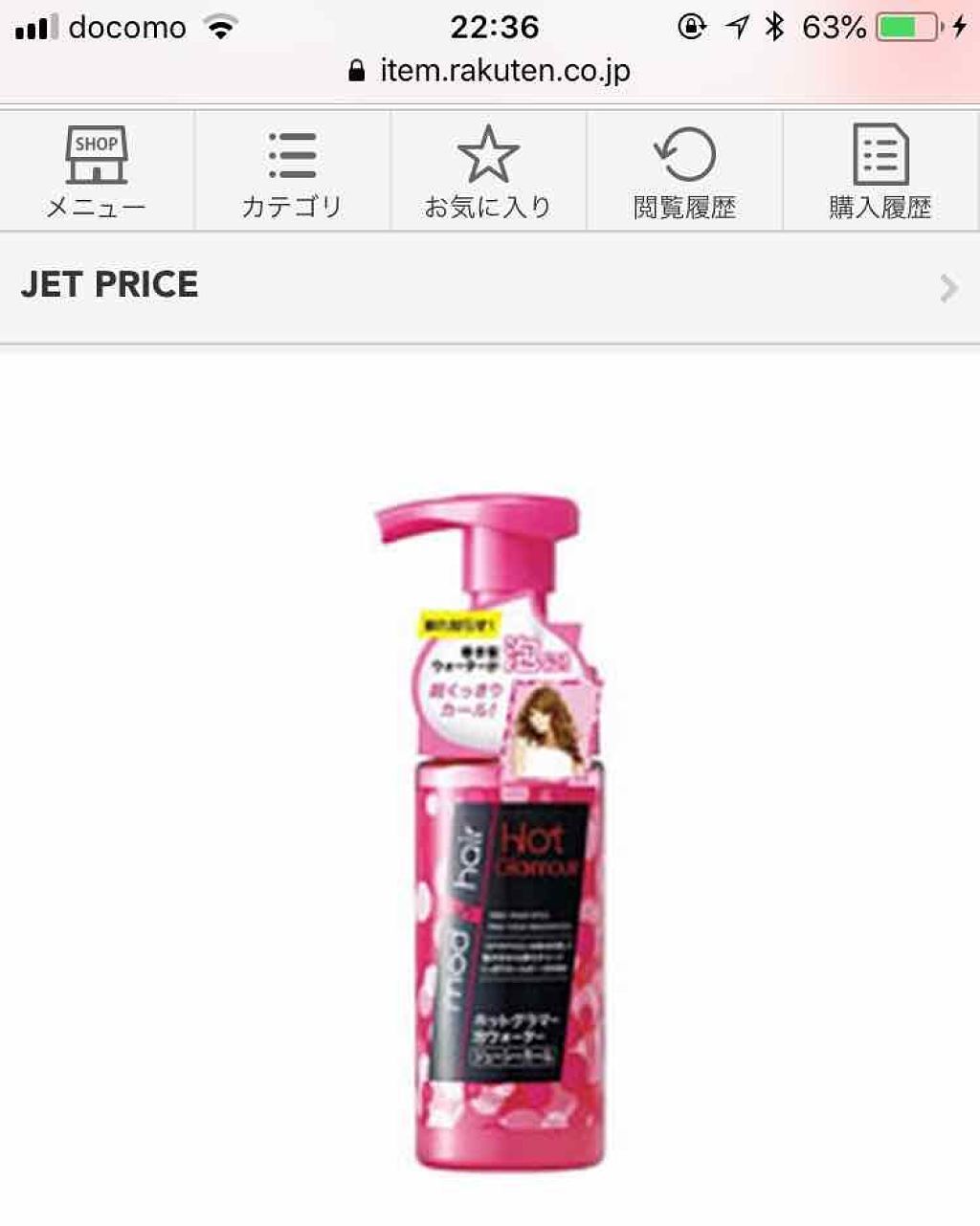Open 購入履歴 purchase history
The height and width of the screenshot is (1226, 980).
(880, 171)
